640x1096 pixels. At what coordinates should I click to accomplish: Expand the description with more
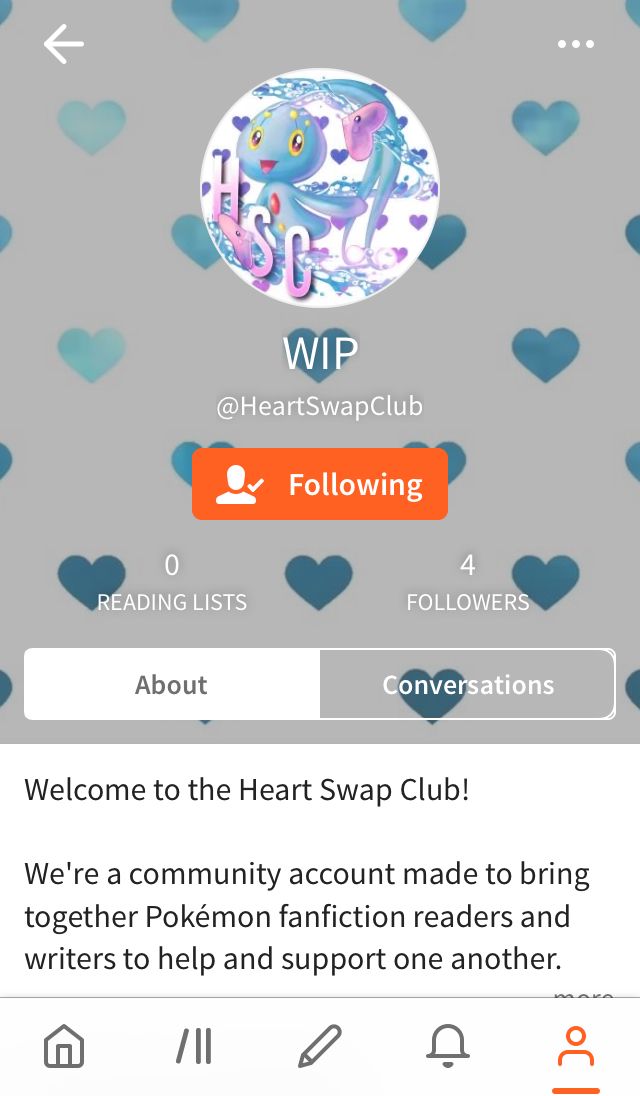coord(583,995)
